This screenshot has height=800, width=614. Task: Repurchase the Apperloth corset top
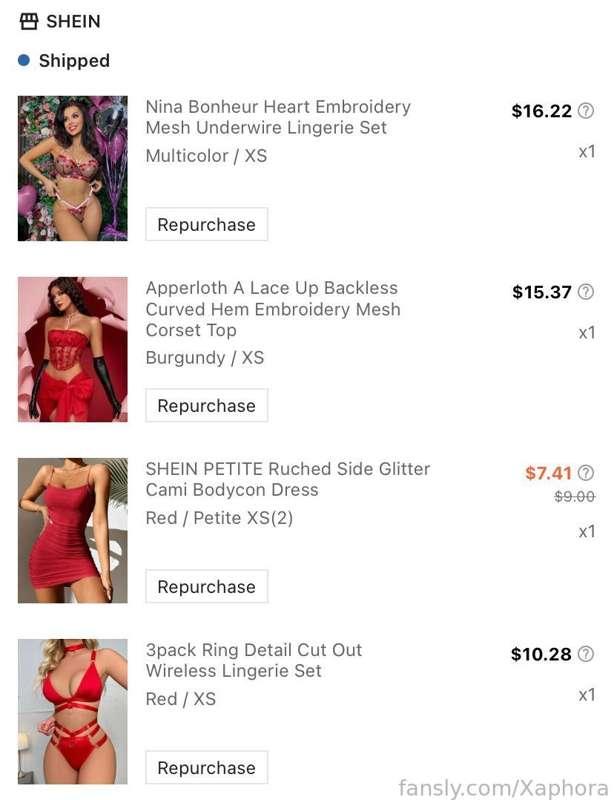pos(206,405)
